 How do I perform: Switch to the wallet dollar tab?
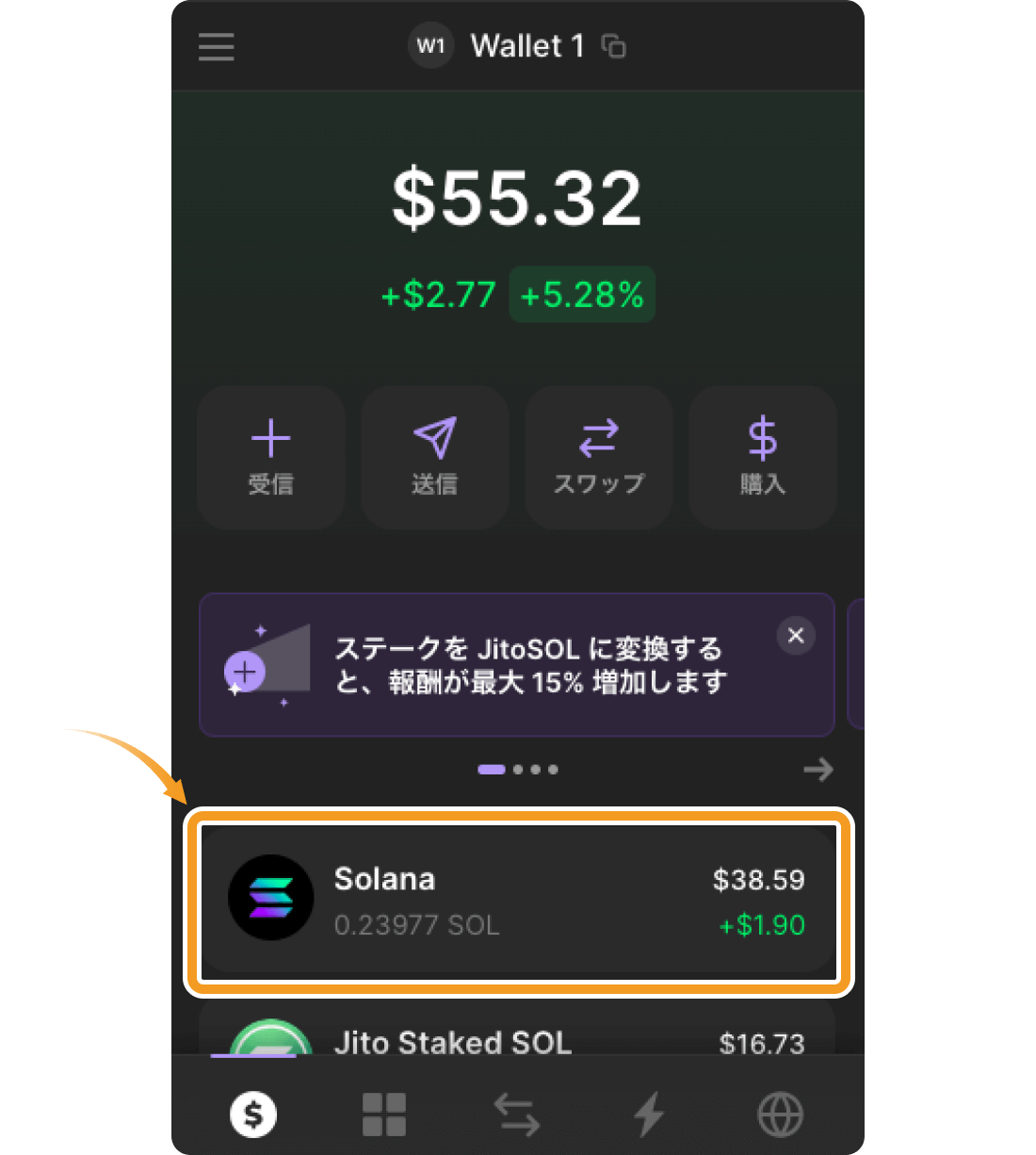(x=253, y=1114)
